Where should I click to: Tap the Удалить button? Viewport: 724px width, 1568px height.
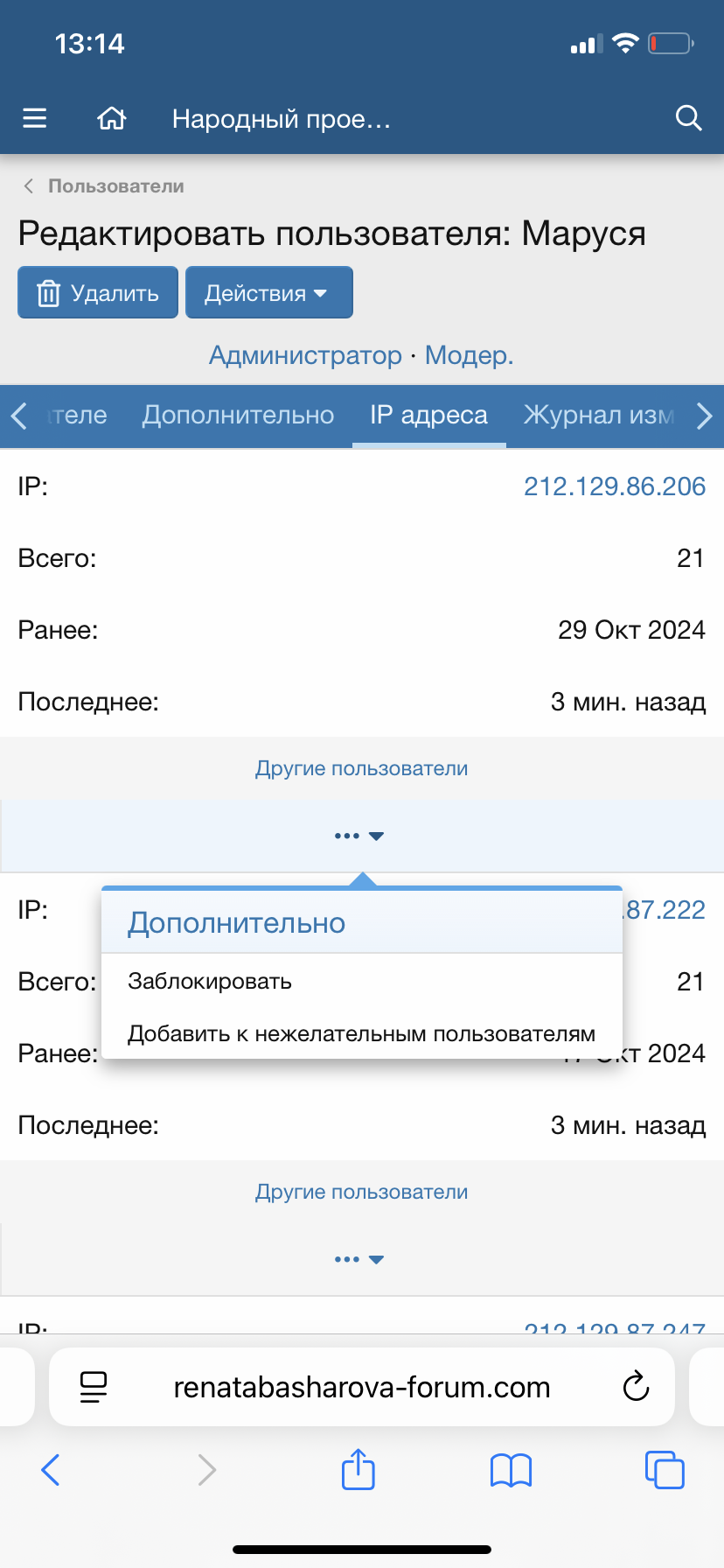click(x=98, y=293)
